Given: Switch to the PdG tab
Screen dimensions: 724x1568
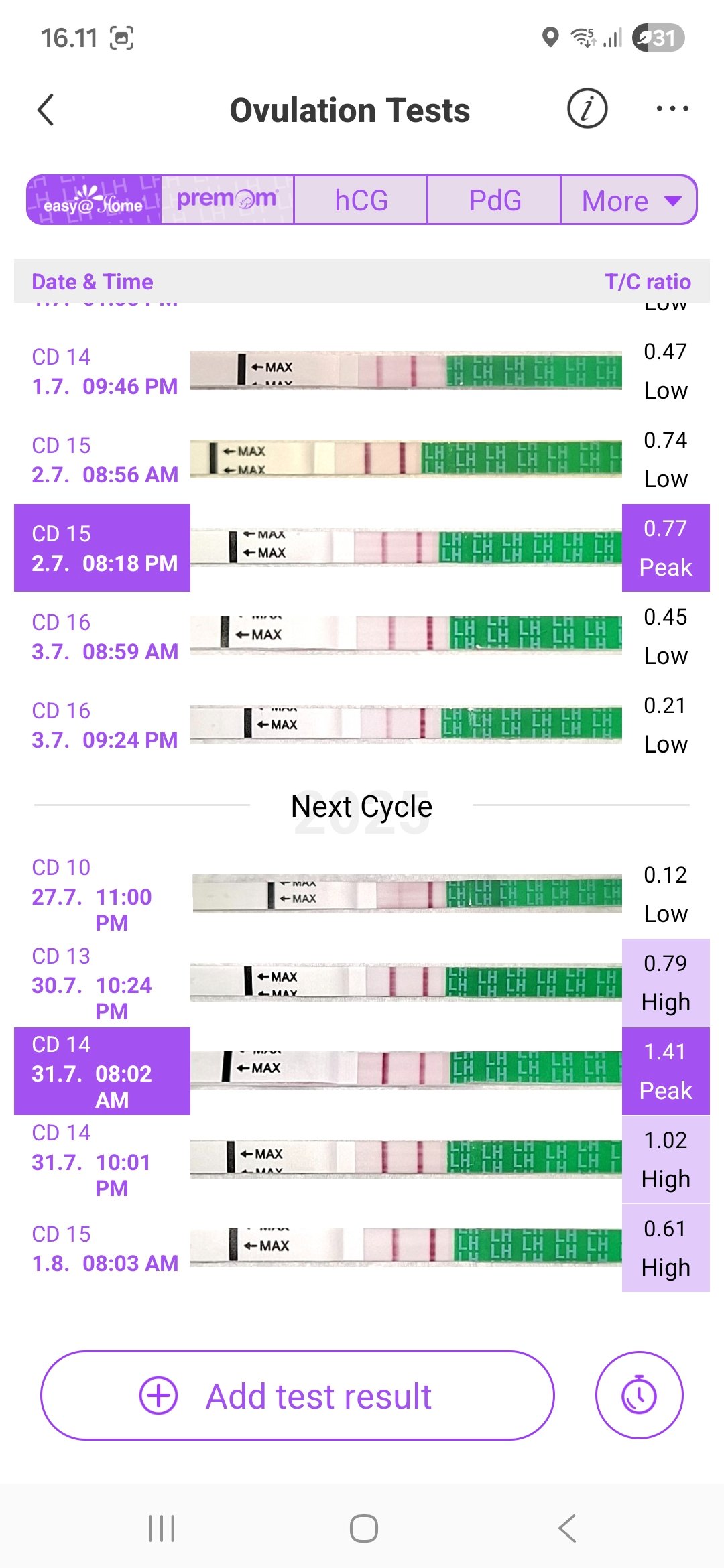Looking at the screenshot, I should (x=494, y=200).
